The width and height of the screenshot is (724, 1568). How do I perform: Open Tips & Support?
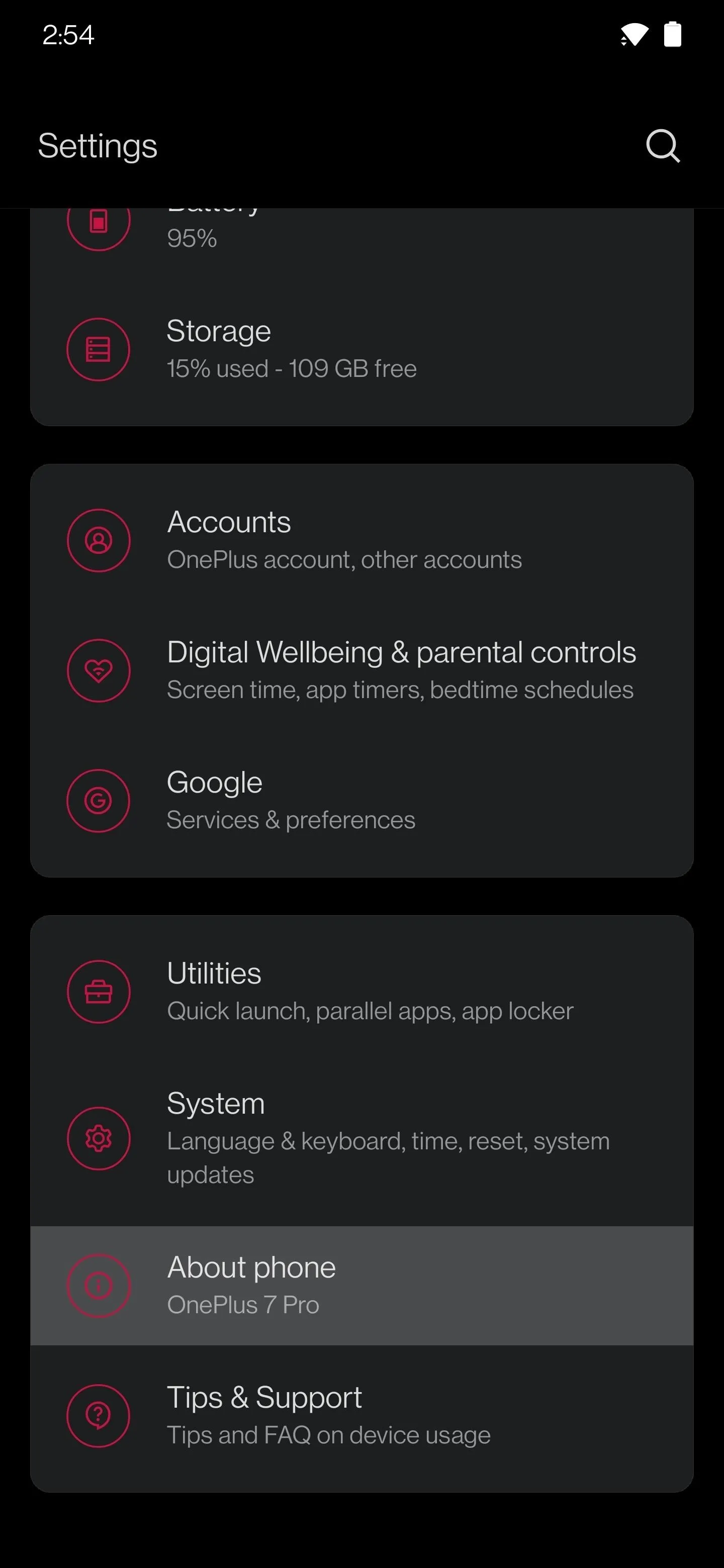361,1416
